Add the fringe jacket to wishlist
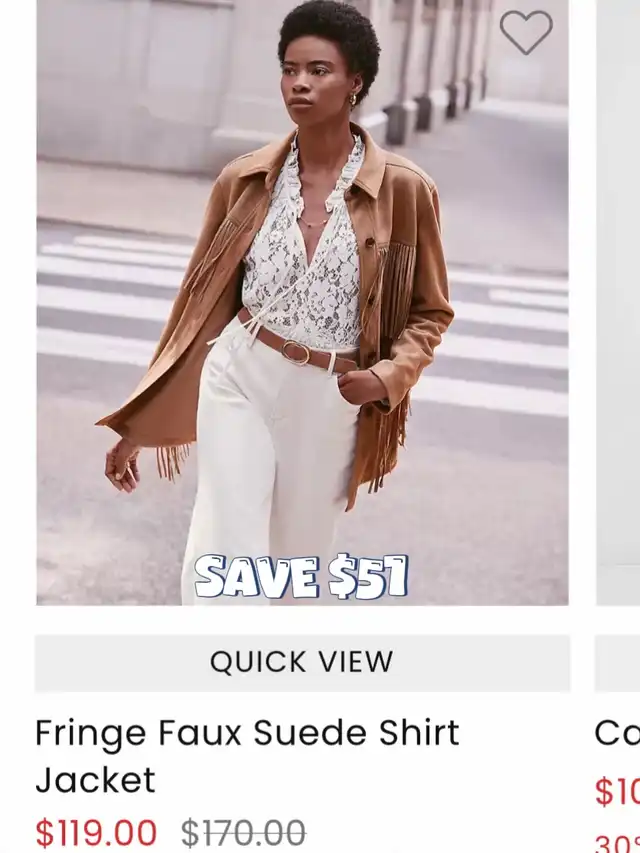The height and width of the screenshot is (853, 640). tap(525, 32)
